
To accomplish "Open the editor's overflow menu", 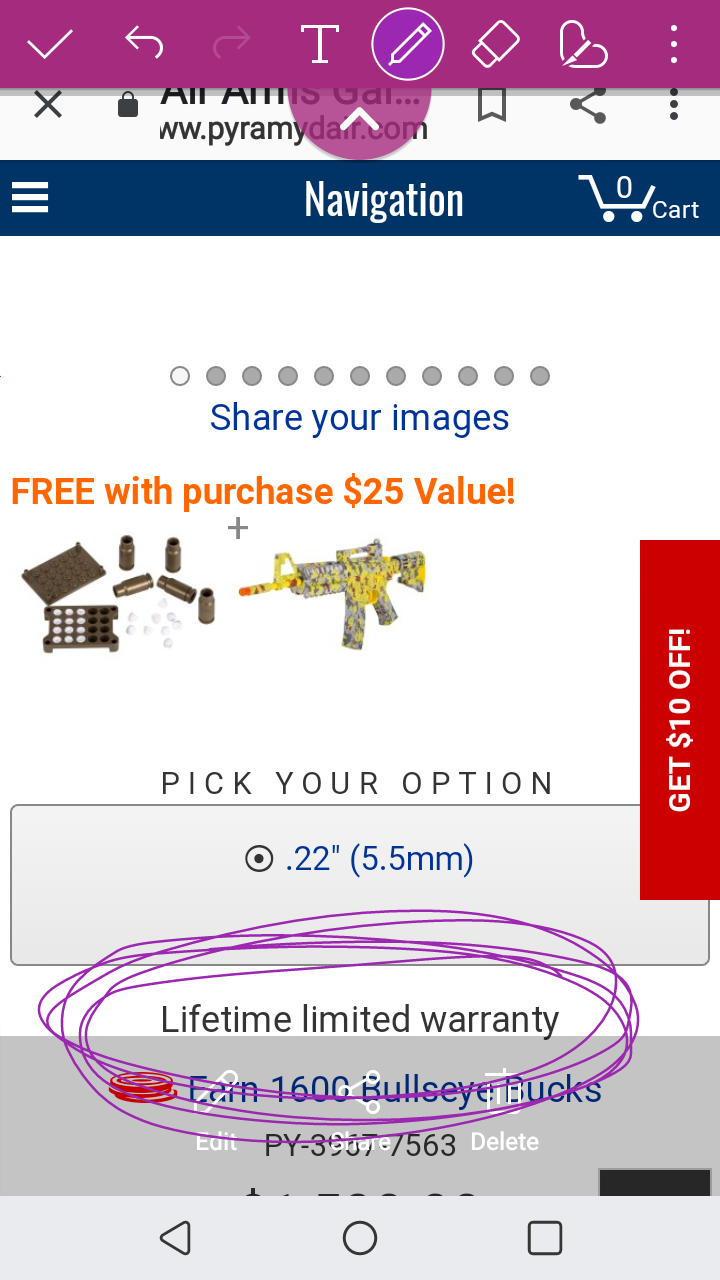I will click(674, 45).
